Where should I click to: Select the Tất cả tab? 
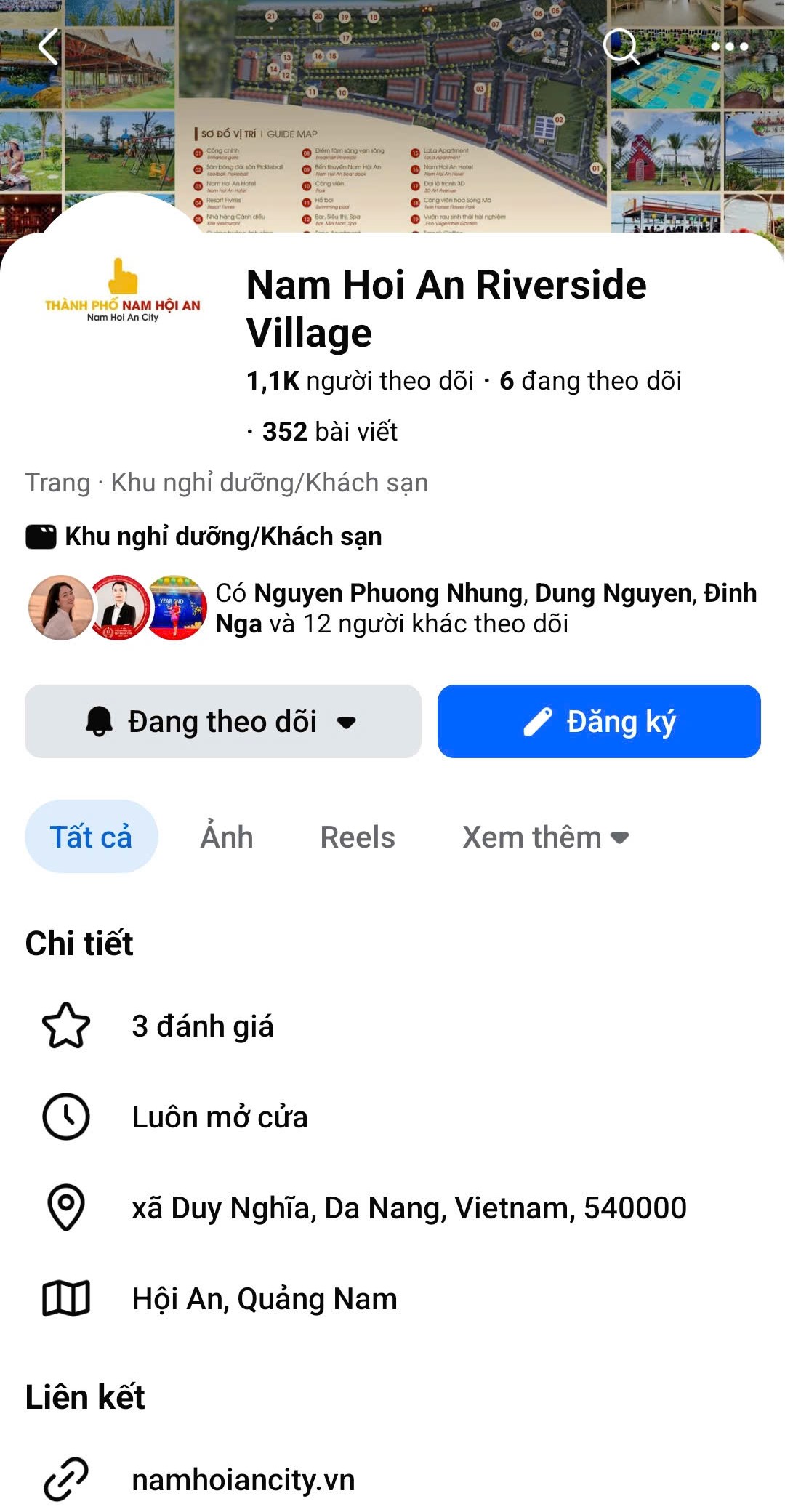(x=91, y=837)
